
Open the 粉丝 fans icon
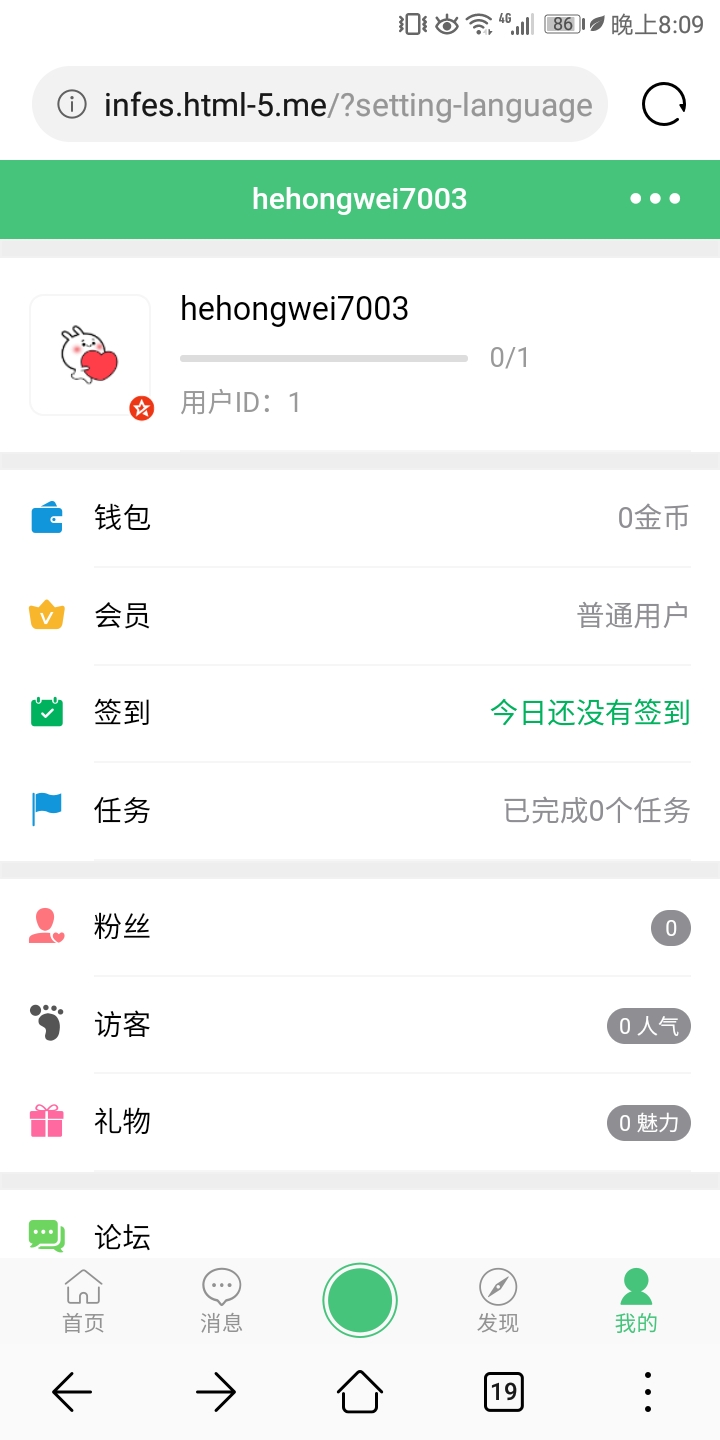[44, 926]
